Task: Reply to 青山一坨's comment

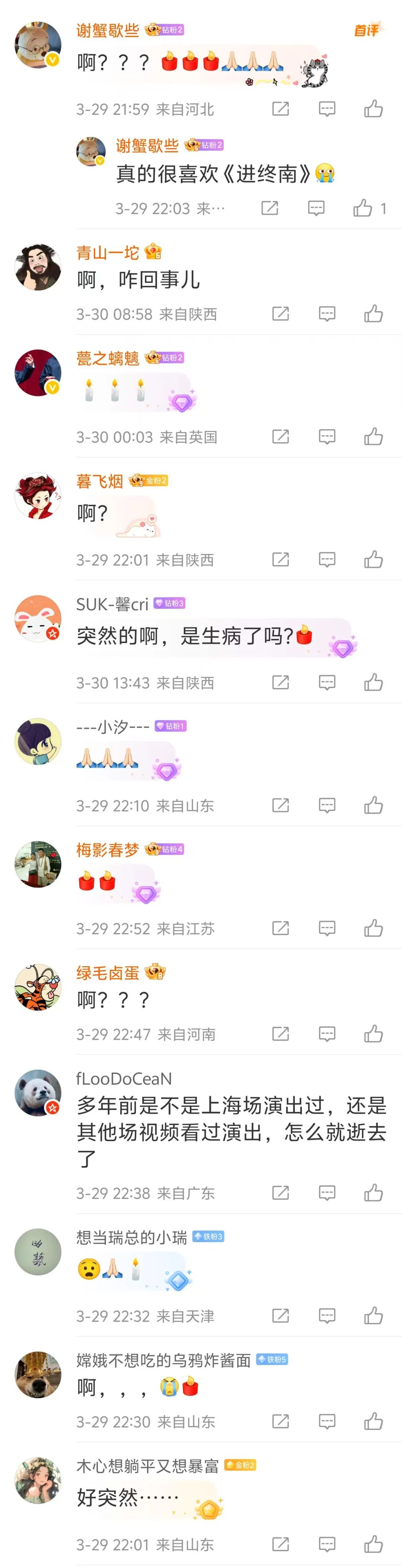Action: pyautogui.click(x=326, y=314)
